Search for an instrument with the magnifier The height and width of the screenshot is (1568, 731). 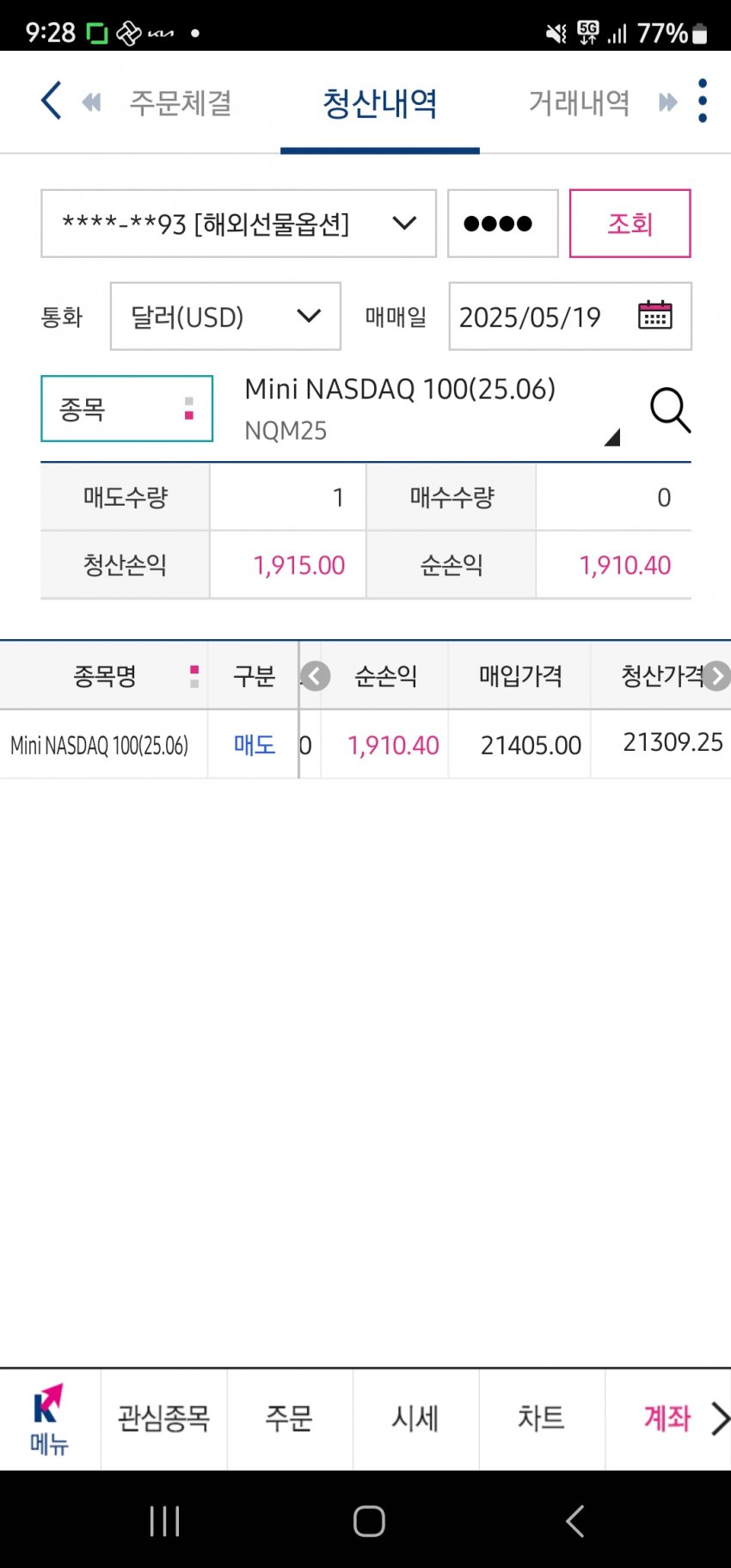coord(670,409)
